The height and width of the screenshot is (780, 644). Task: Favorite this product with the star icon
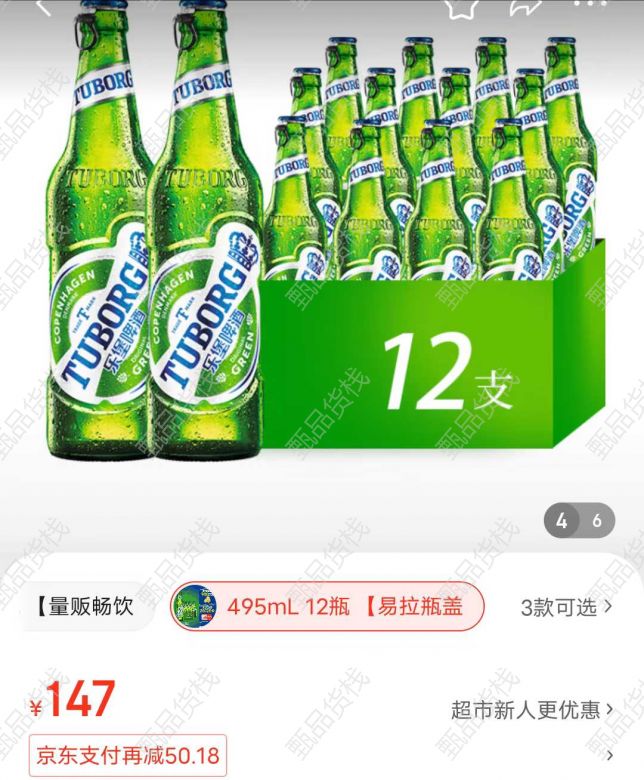[x=460, y=6]
